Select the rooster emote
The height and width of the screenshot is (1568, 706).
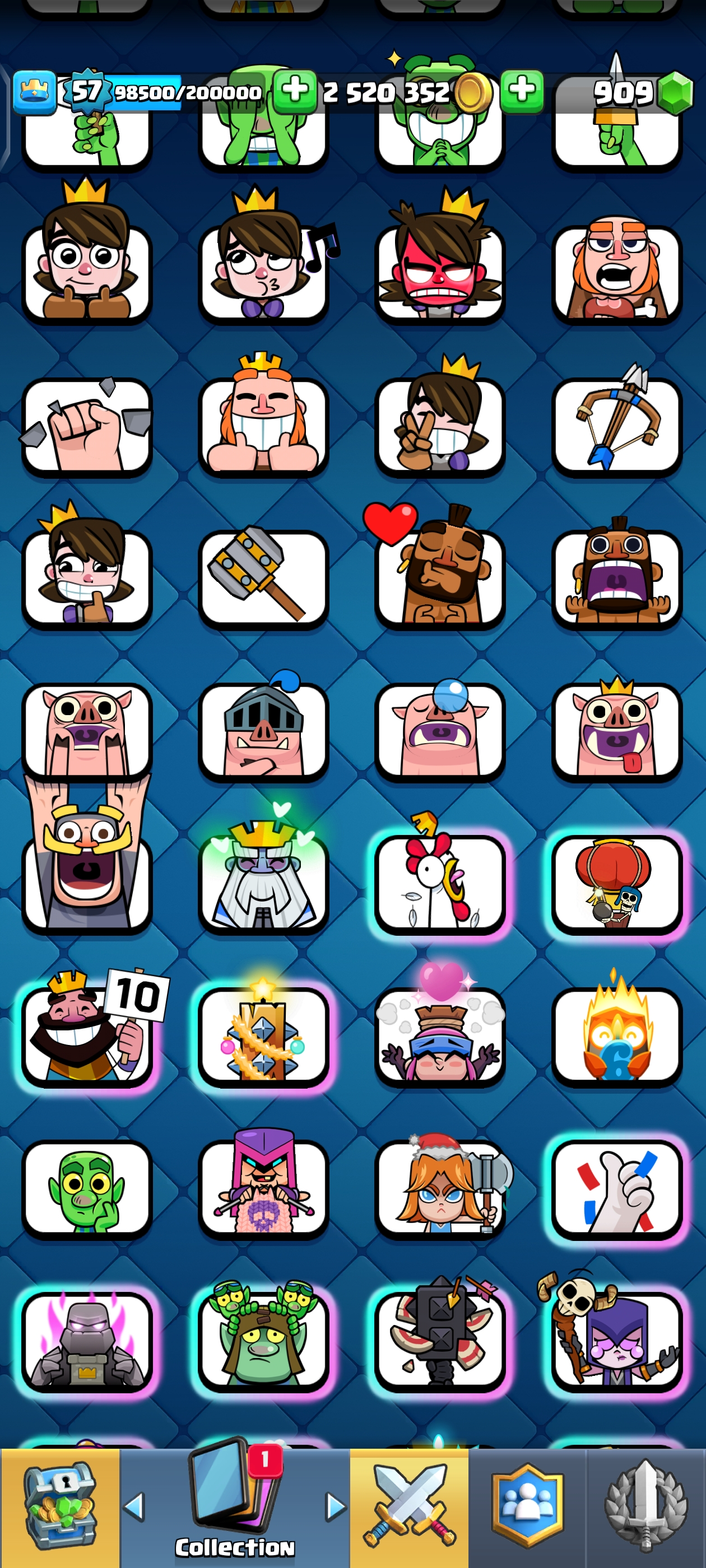click(440, 881)
